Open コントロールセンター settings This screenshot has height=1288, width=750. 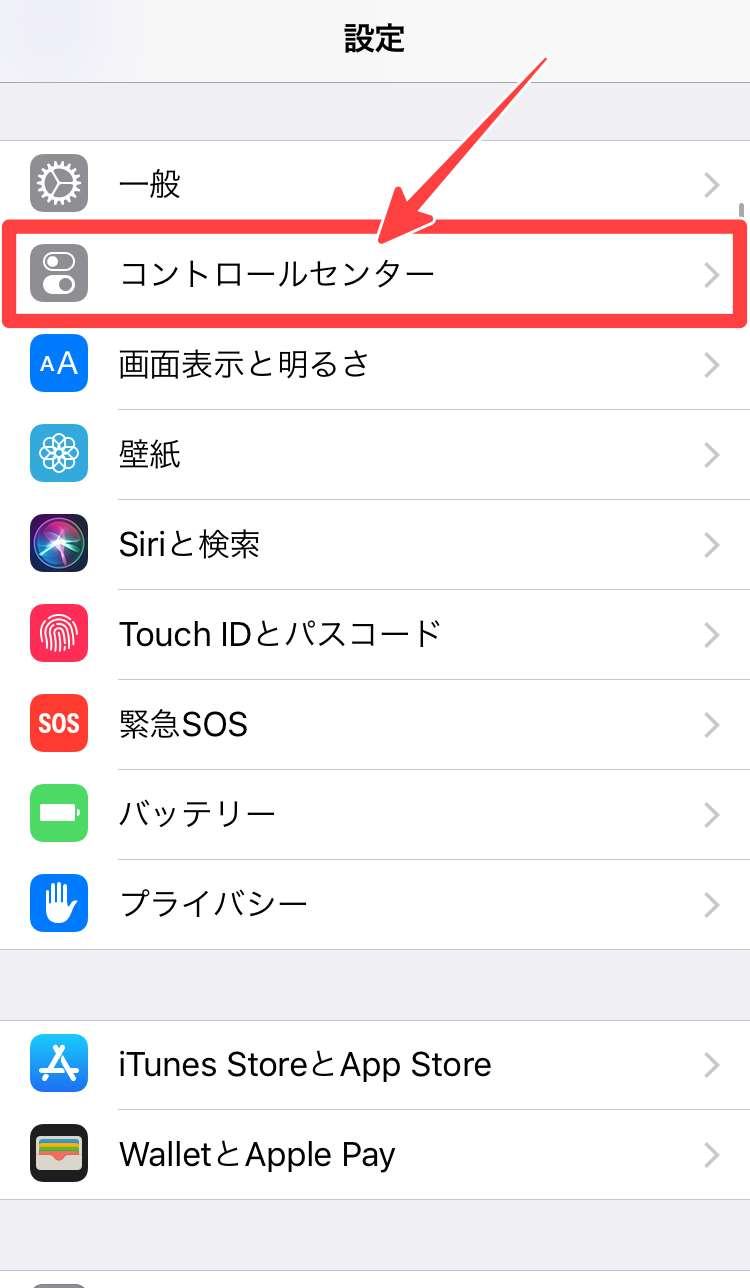coord(375,274)
